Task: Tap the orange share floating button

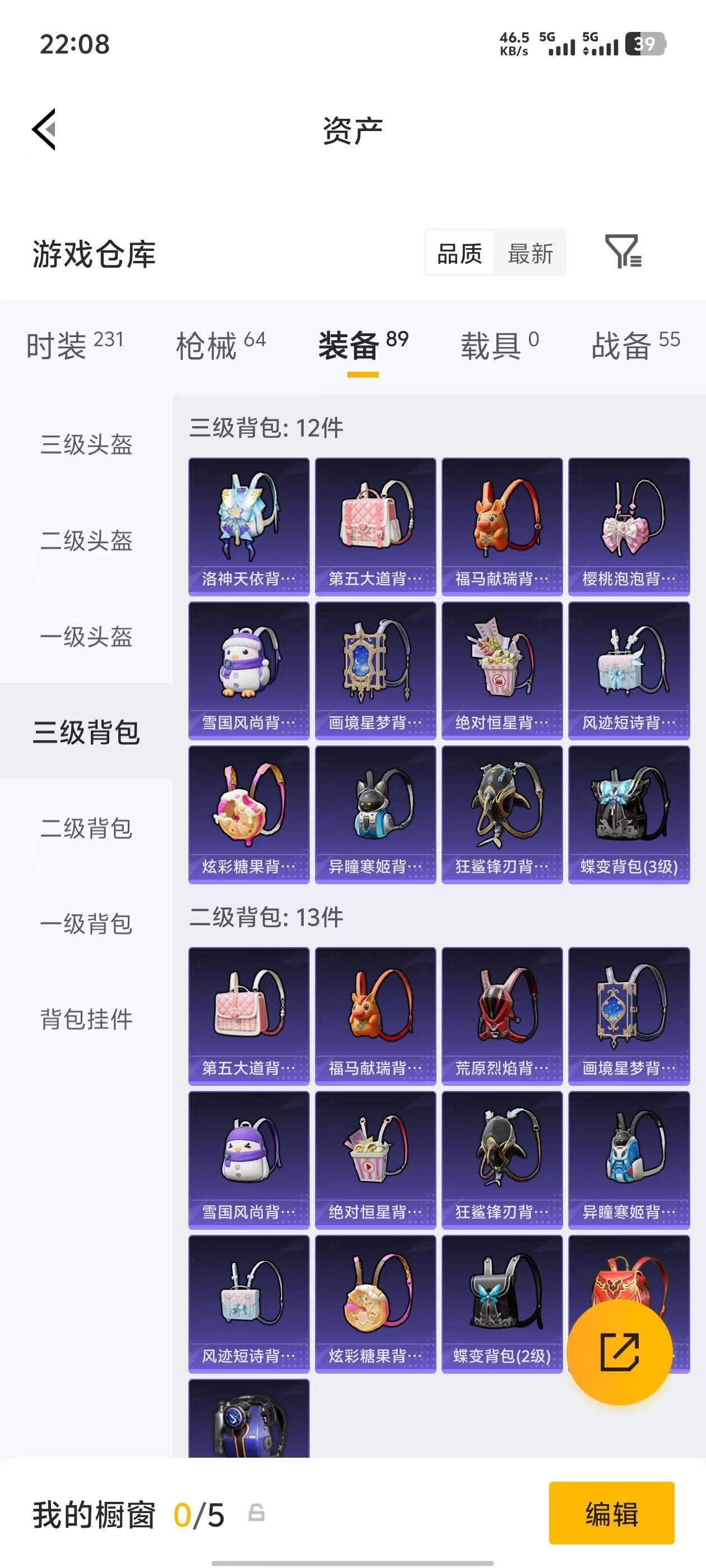Action: [x=620, y=1351]
